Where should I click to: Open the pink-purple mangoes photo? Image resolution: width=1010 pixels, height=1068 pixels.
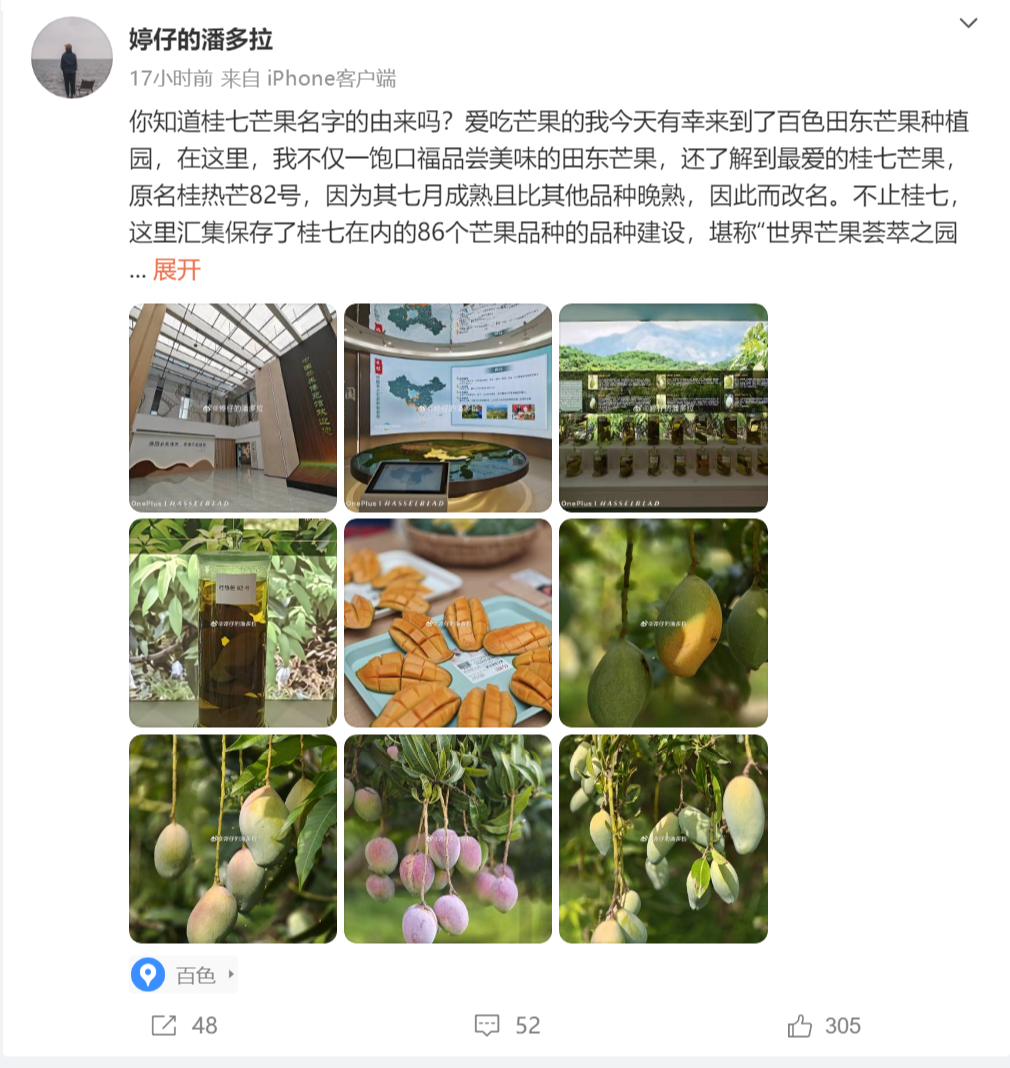pyautogui.click(x=448, y=839)
